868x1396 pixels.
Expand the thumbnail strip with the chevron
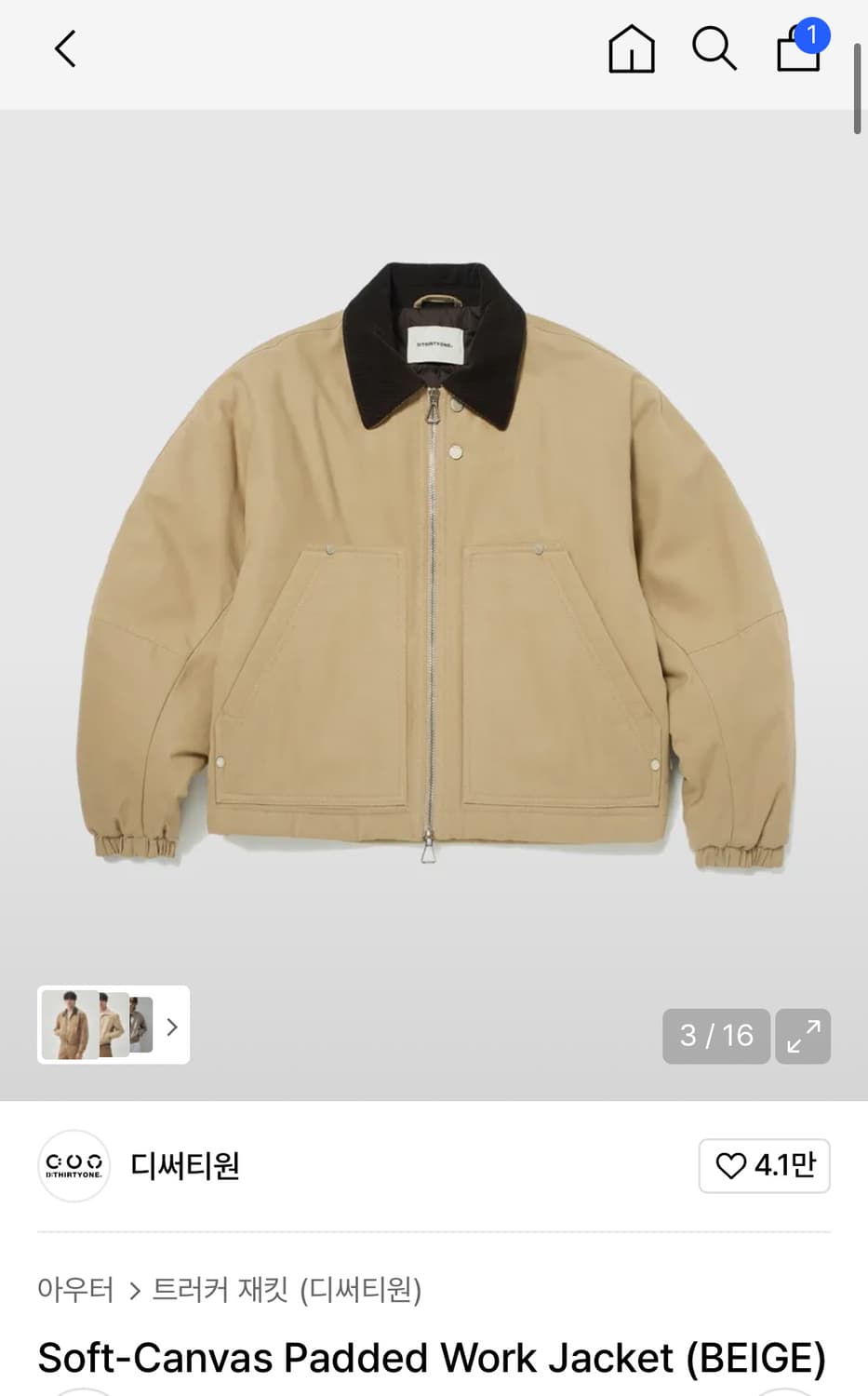[x=171, y=1026]
